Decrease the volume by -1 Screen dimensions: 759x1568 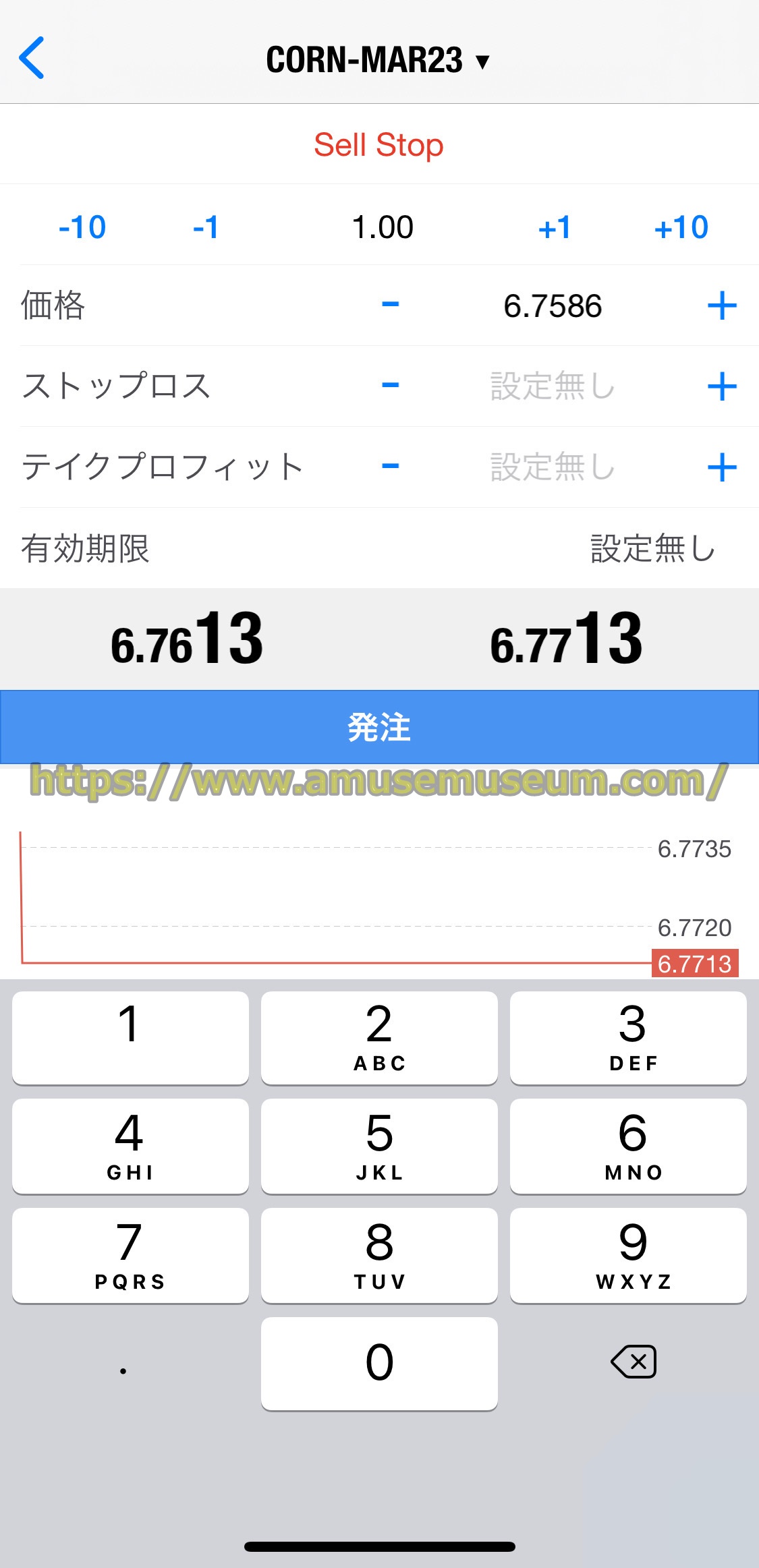[x=206, y=227]
